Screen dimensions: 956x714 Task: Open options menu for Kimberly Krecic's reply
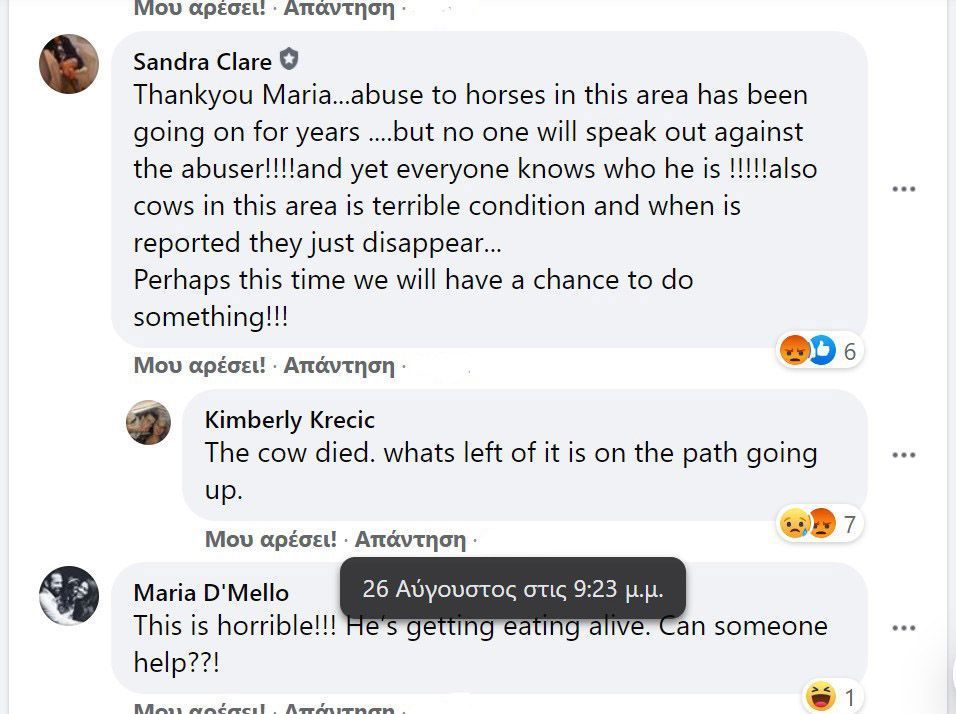(x=904, y=455)
